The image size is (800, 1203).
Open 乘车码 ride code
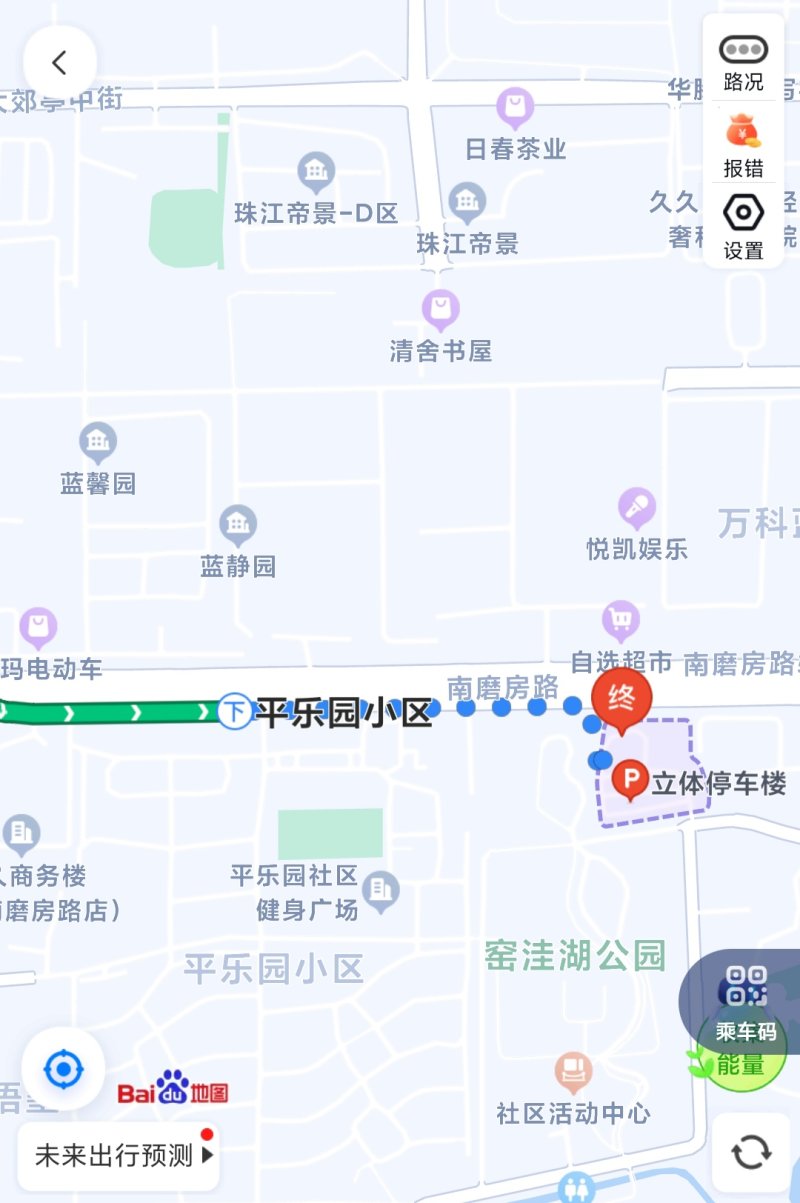(x=746, y=1001)
